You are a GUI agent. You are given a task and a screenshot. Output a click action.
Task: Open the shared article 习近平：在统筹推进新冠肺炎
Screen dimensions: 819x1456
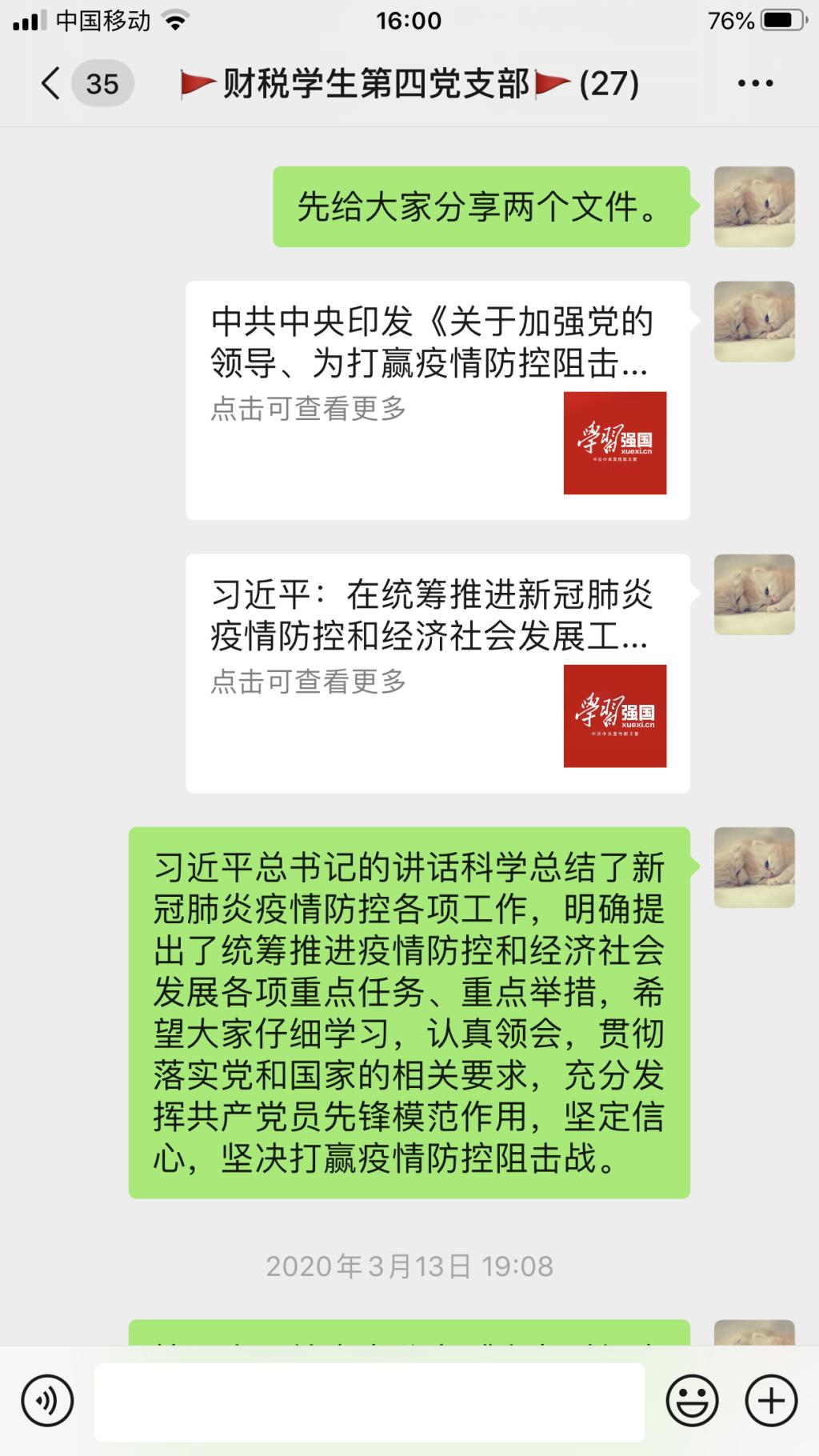437,673
